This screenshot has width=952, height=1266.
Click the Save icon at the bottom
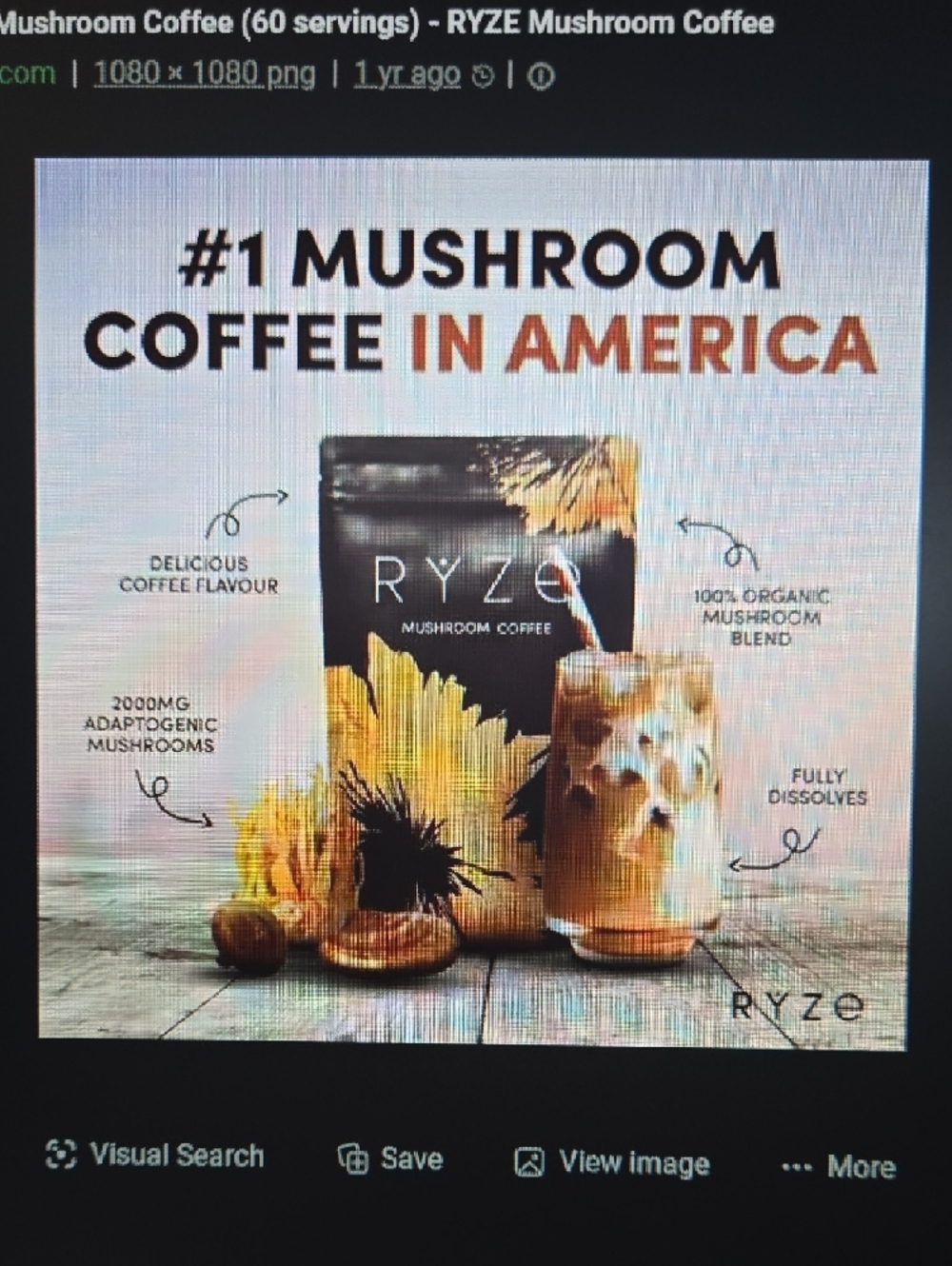pos(353,1159)
